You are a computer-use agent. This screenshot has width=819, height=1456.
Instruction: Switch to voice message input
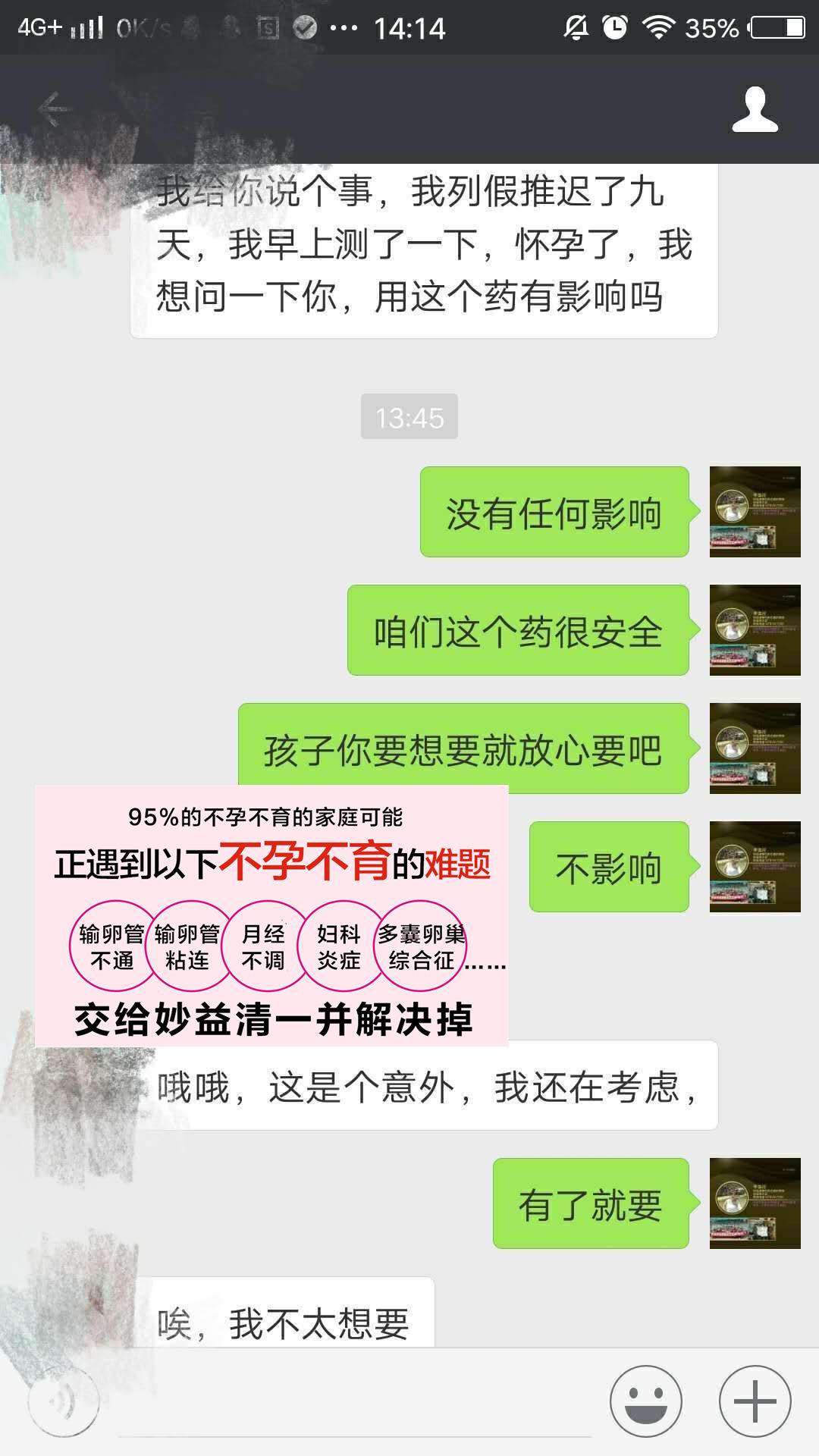tap(64, 1401)
